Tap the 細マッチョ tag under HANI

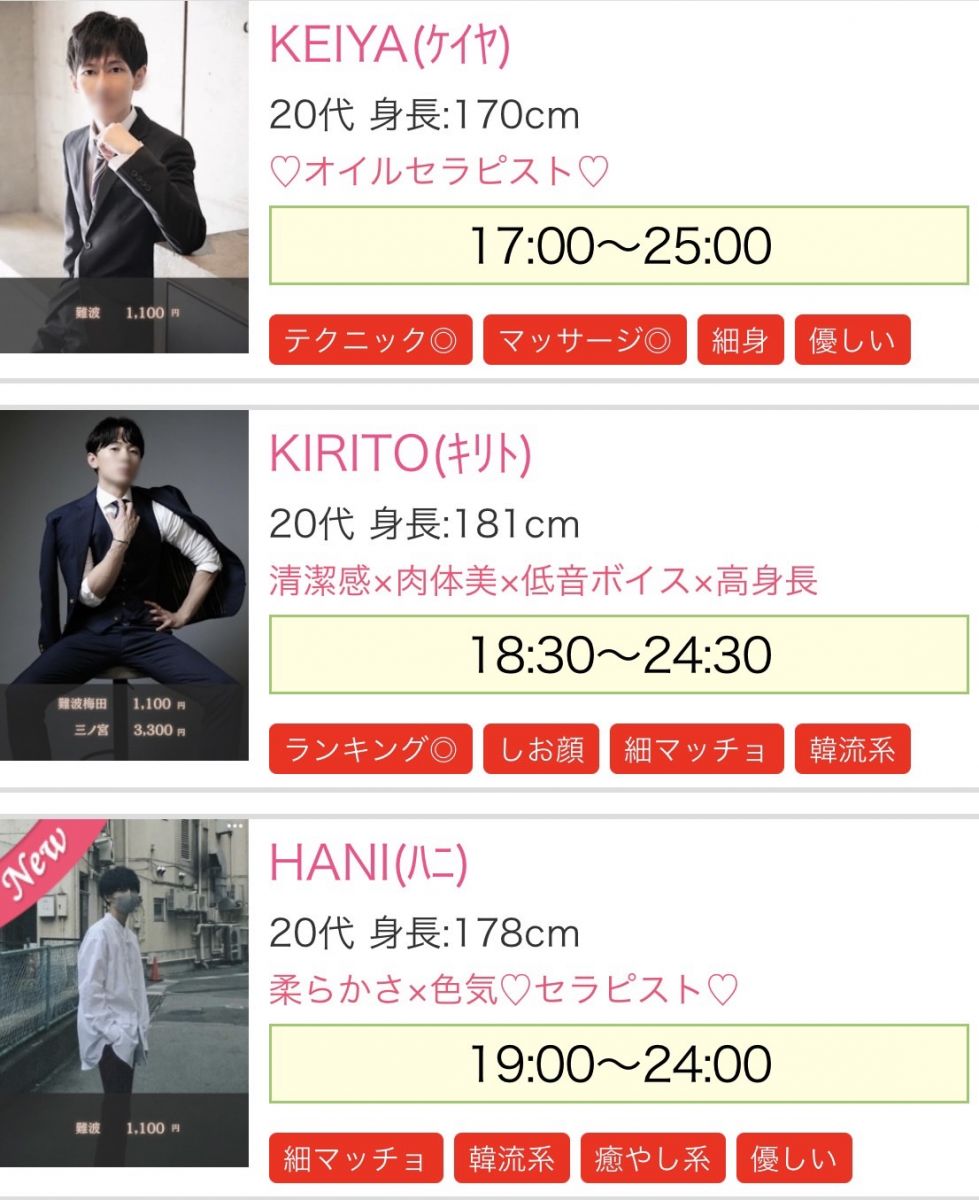355,1158
